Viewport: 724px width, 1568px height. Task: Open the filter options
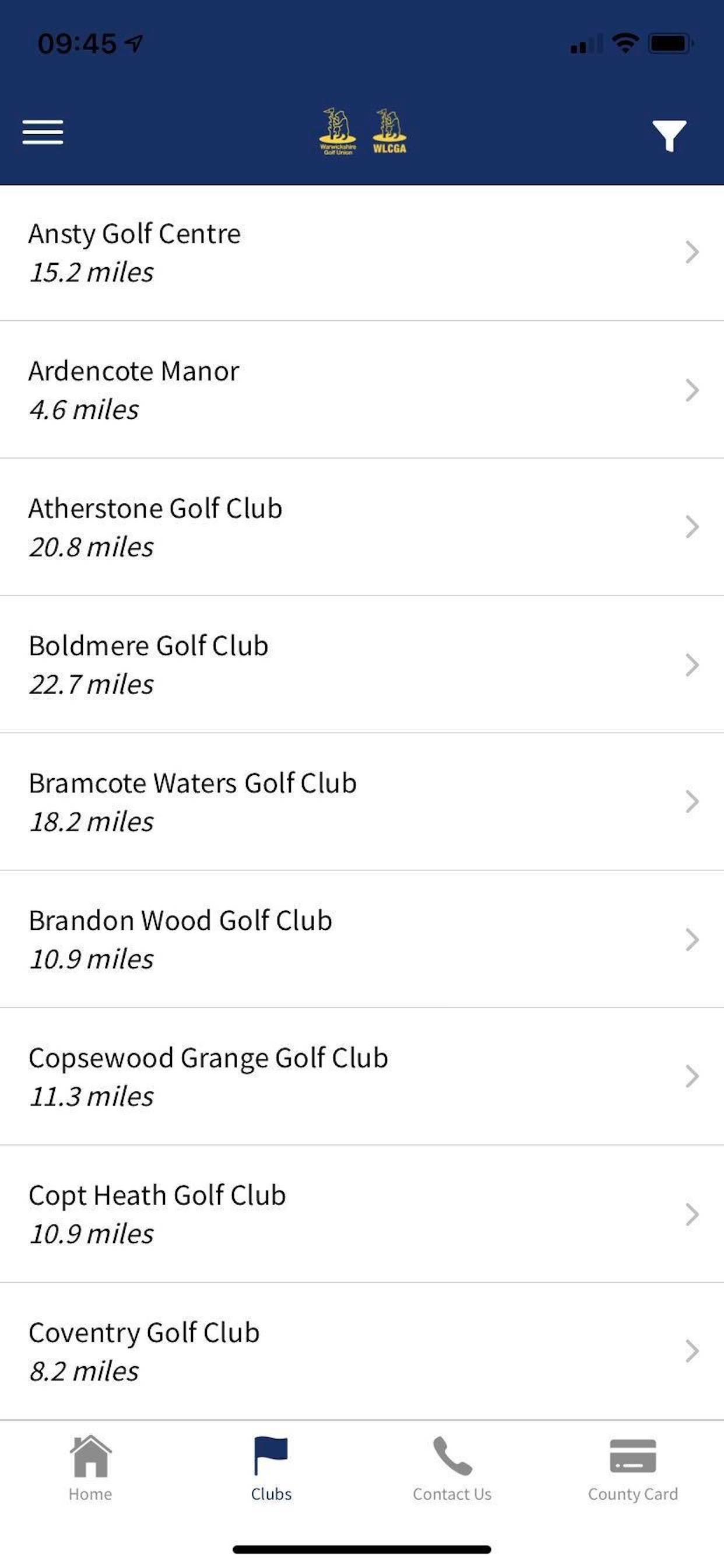[x=669, y=135]
